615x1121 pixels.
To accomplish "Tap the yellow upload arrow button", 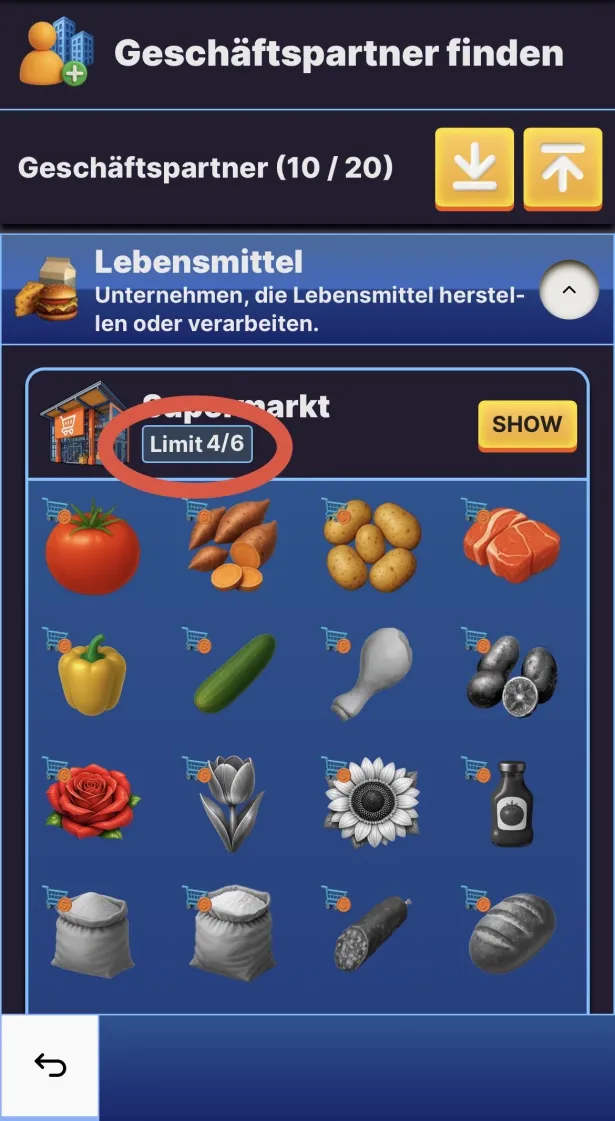I will (562, 168).
